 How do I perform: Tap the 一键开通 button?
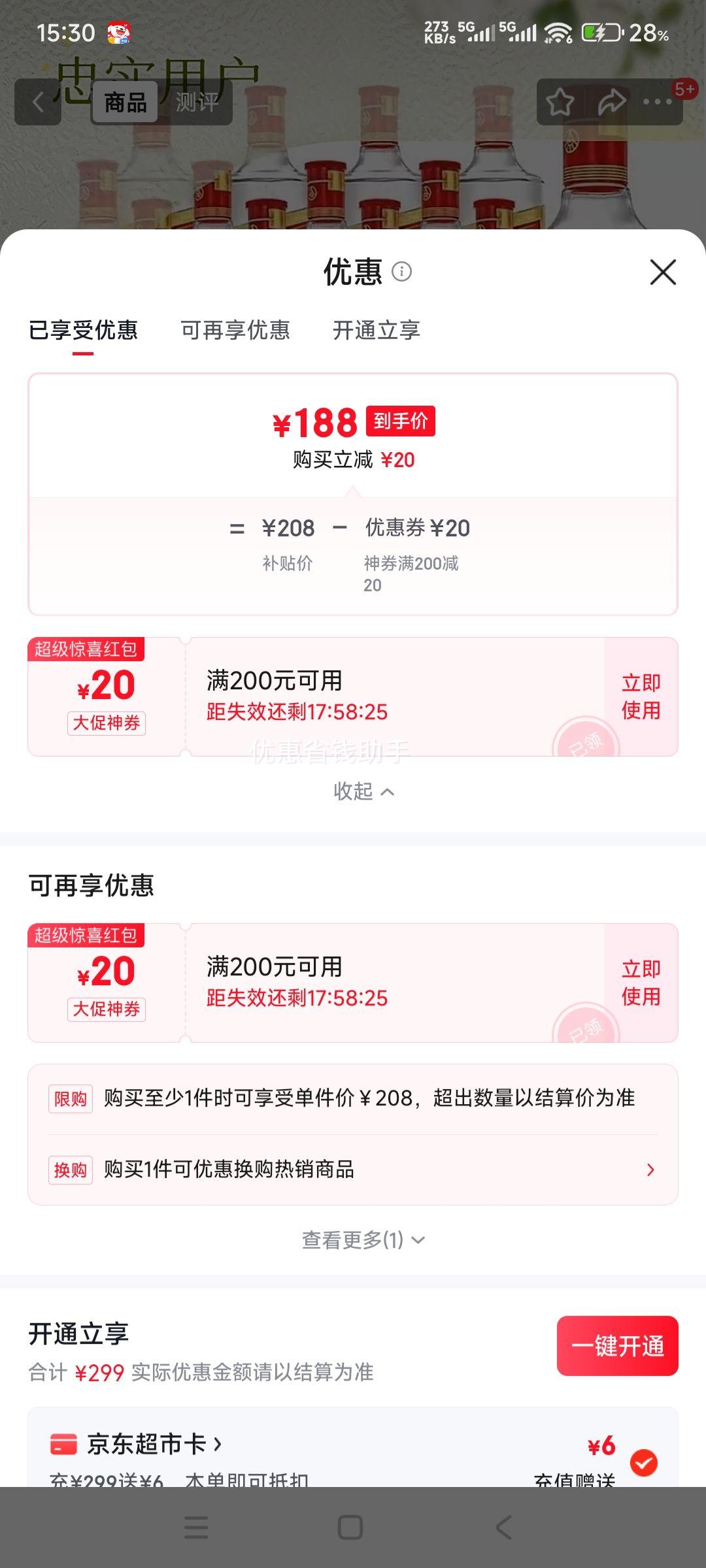617,1347
